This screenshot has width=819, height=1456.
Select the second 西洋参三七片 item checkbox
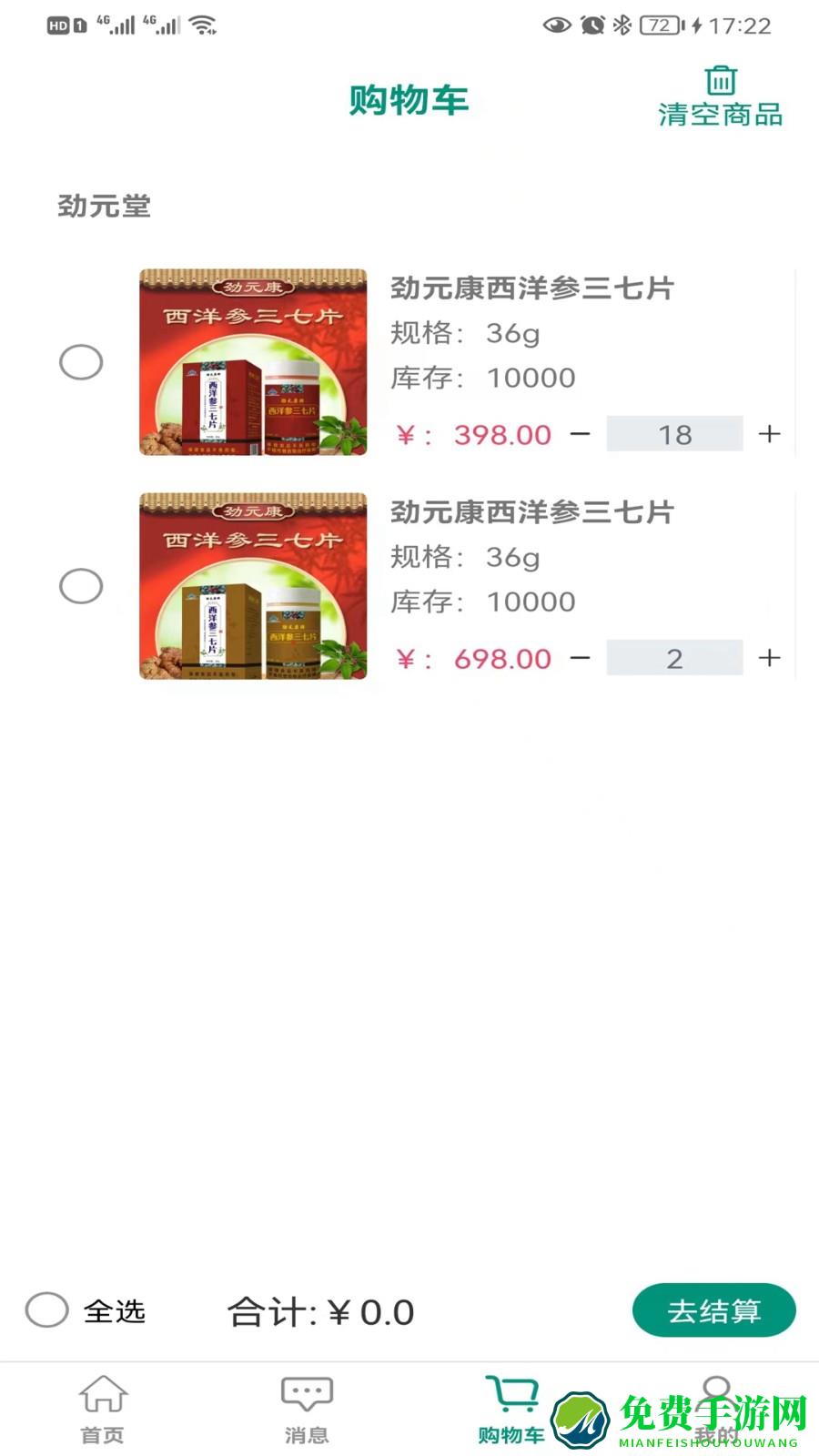point(81,586)
